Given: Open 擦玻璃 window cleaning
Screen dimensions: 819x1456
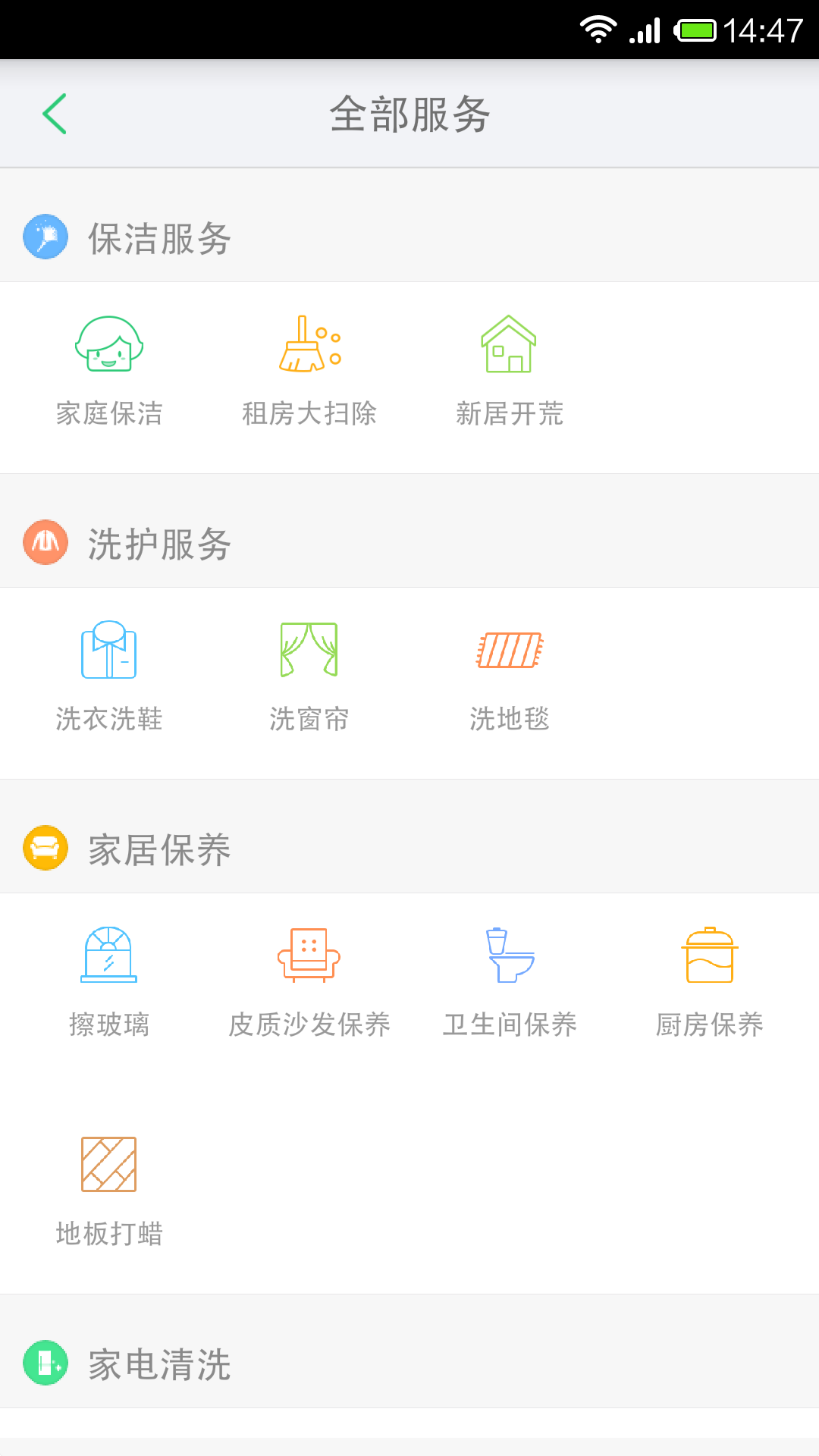Looking at the screenshot, I should coord(109,983).
